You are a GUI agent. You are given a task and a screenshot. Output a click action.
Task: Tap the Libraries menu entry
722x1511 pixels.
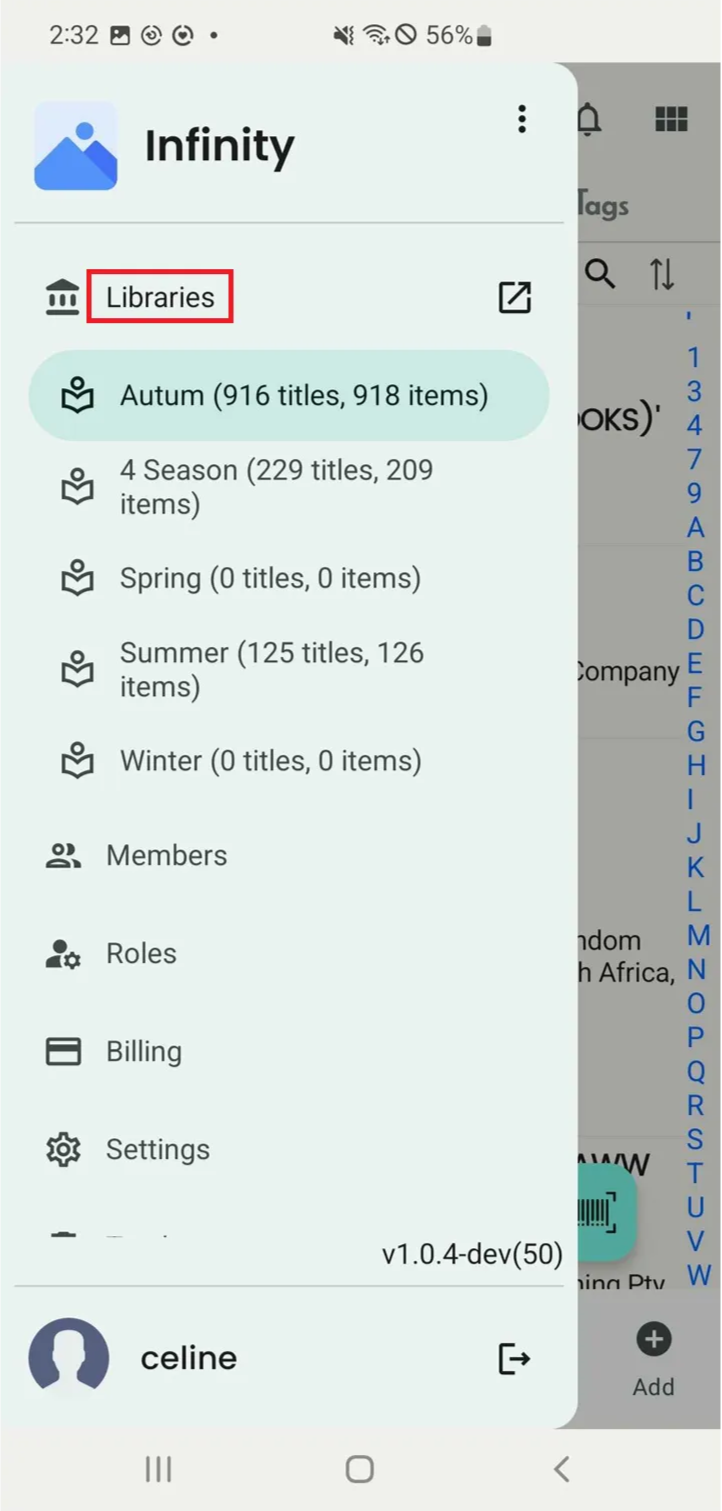click(160, 297)
